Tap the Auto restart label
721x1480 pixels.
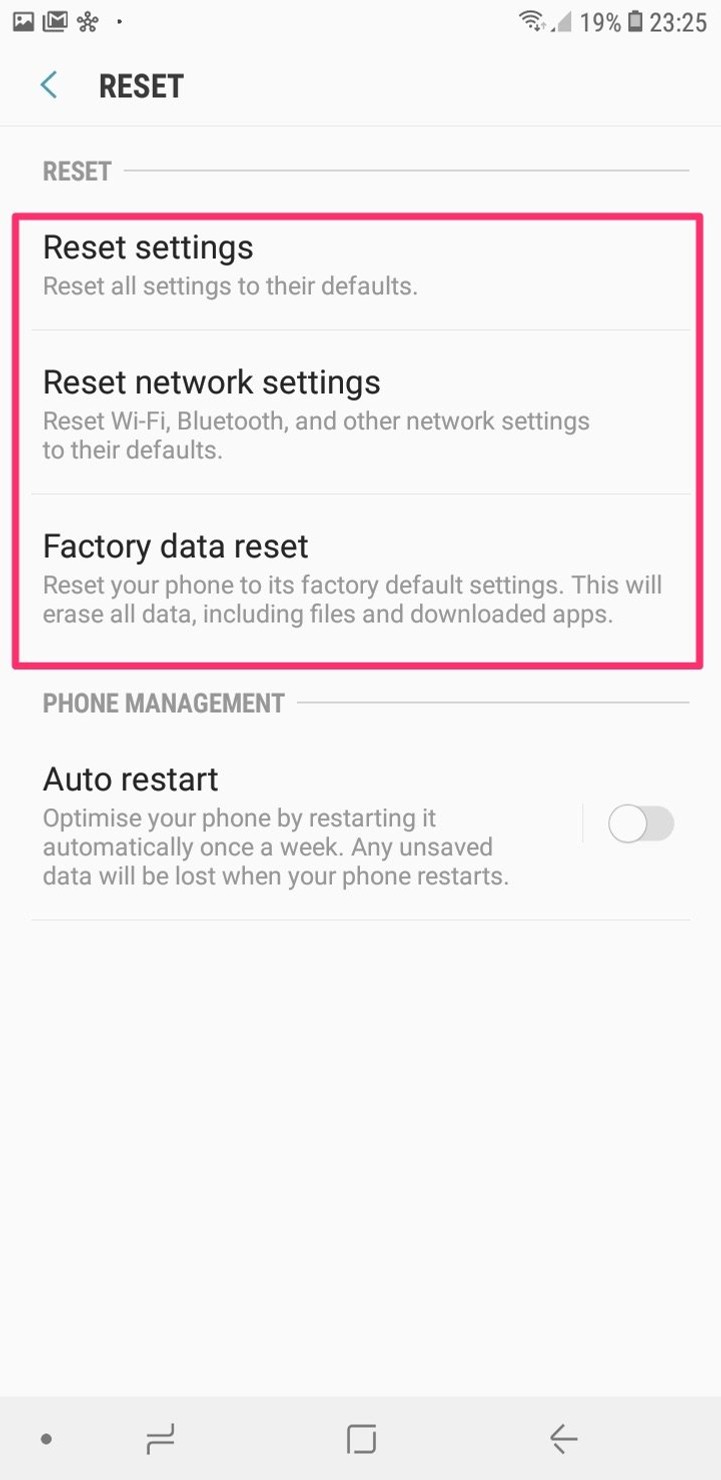coord(130,779)
